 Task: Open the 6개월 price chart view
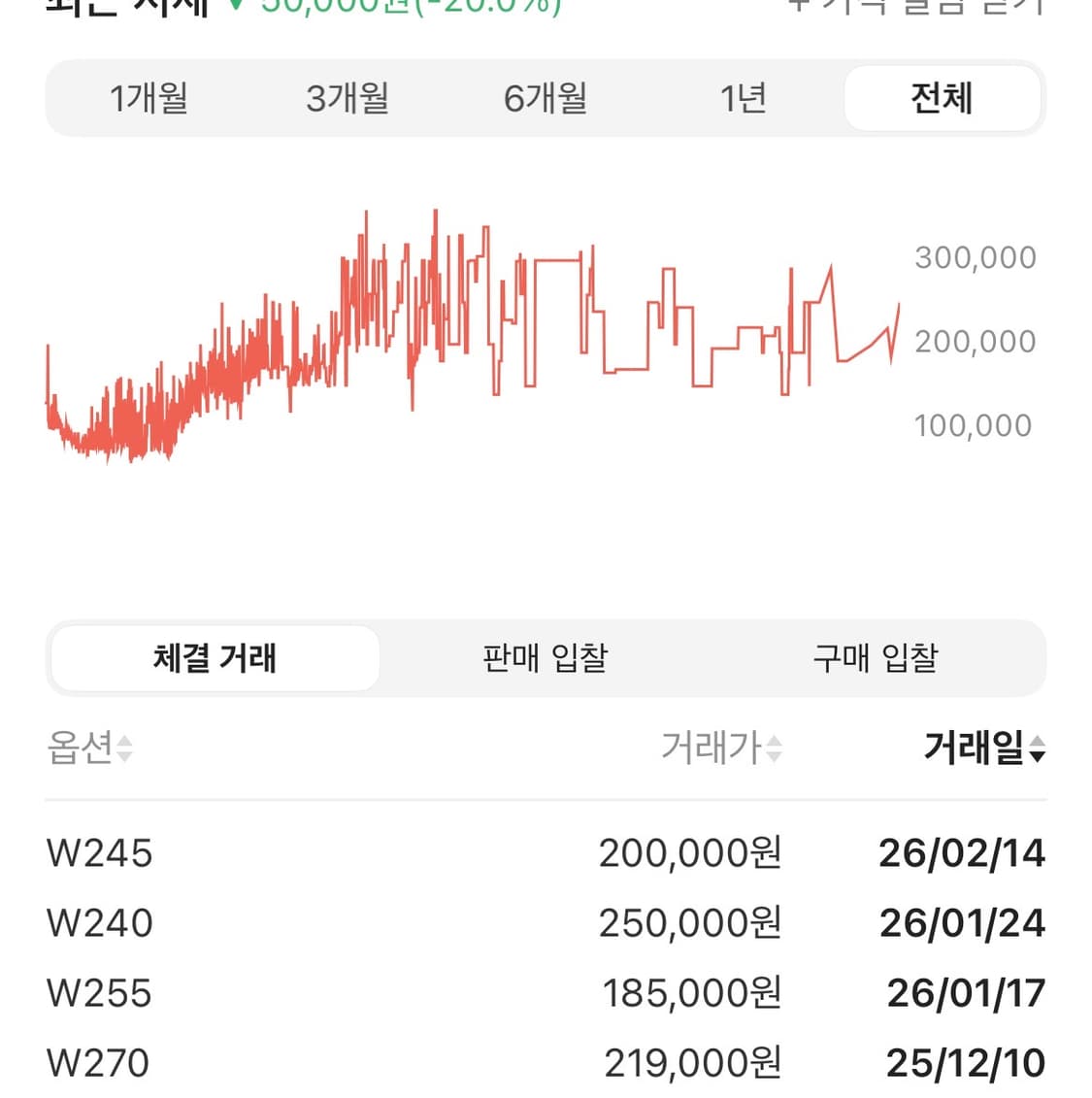pyautogui.click(x=546, y=98)
